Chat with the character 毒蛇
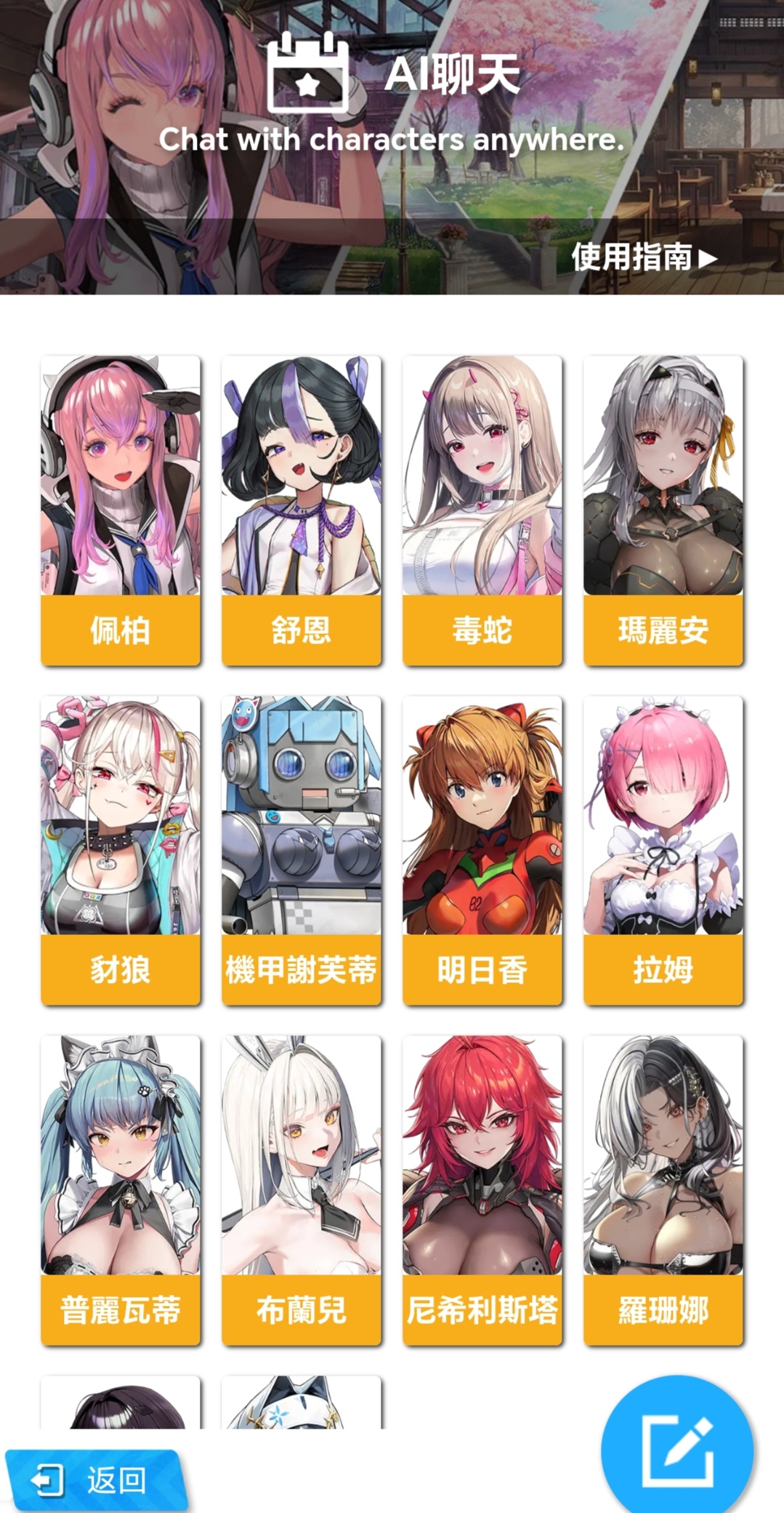Image resolution: width=784 pixels, height=1513 pixels. click(482, 510)
